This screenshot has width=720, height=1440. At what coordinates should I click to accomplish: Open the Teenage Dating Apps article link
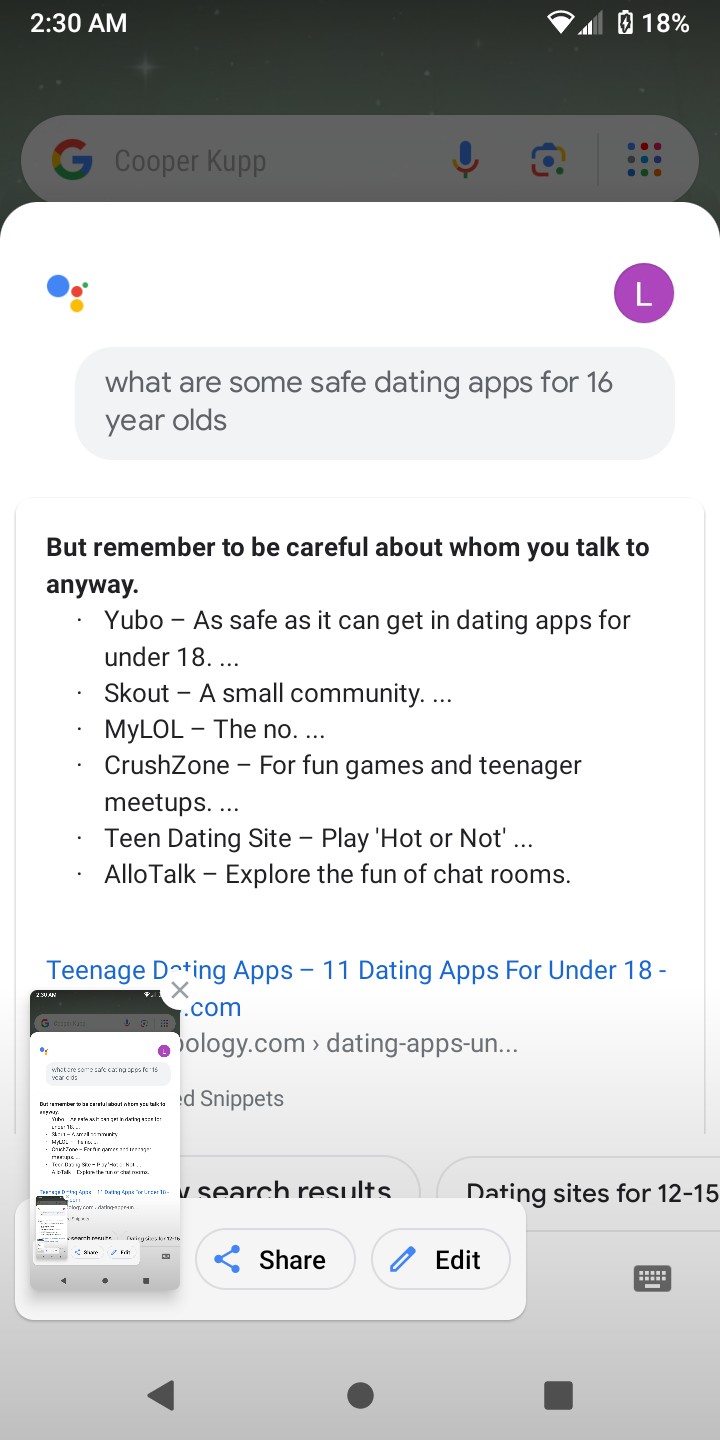[x=356, y=988]
